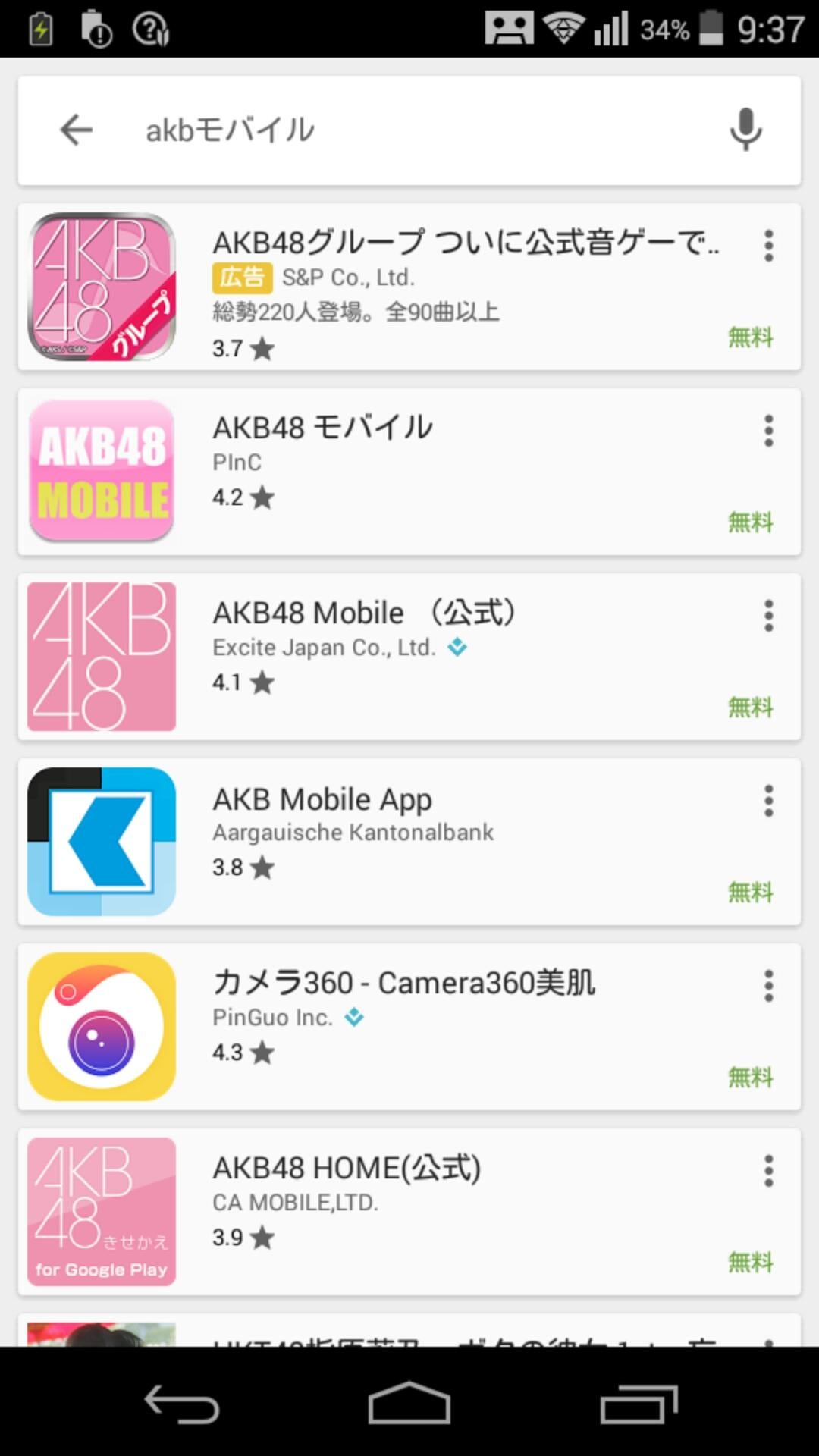
Task: Open options menu for AKB48 HOME(公式)
Action: point(768,1169)
